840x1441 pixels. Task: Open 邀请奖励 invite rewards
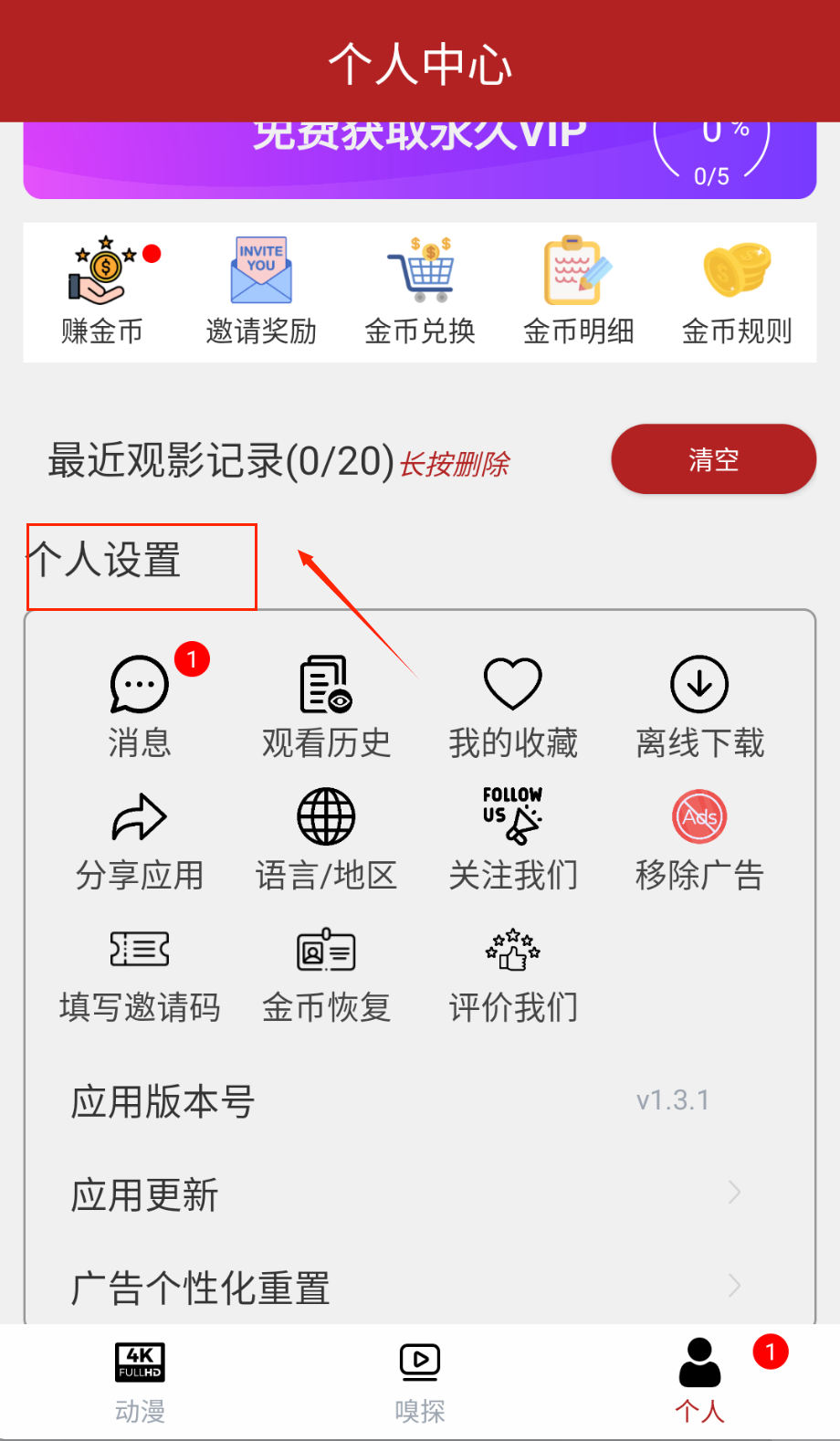coord(261,292)
